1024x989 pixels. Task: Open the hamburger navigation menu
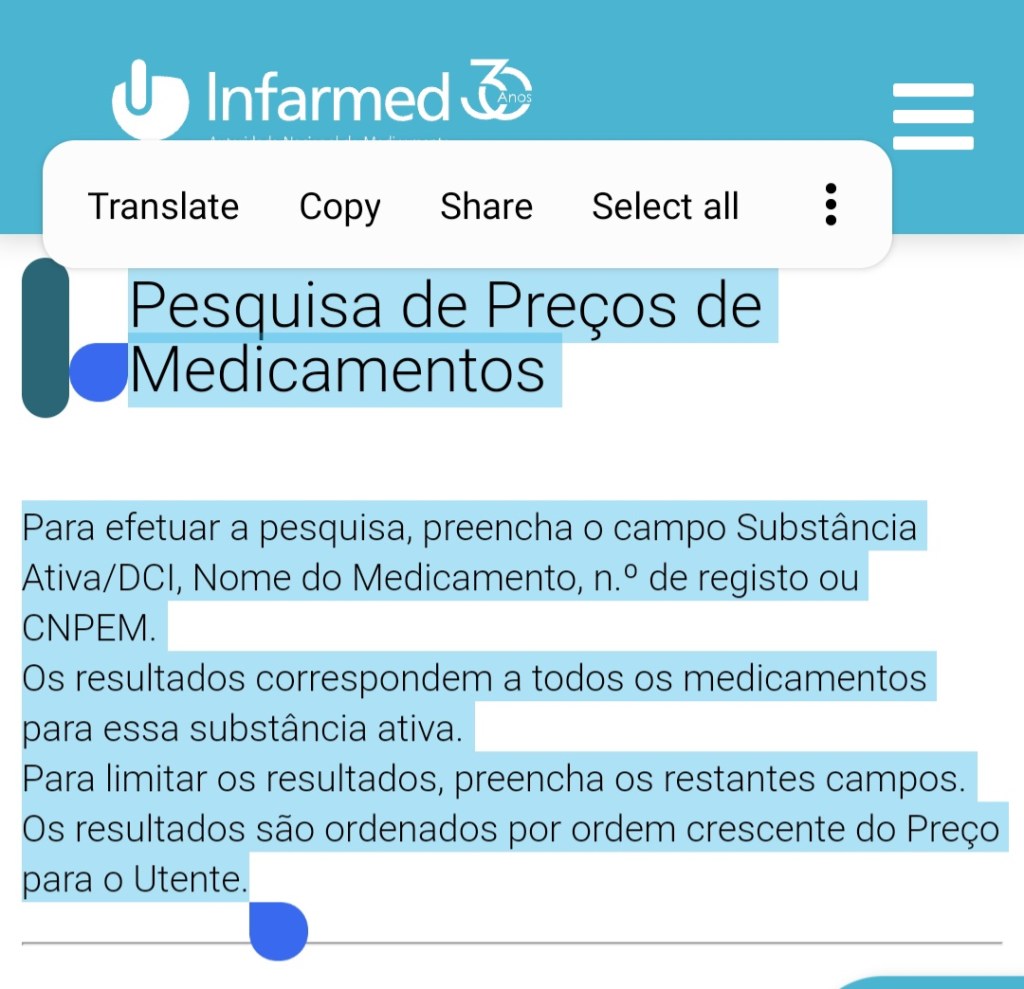pyautogui.click(x=932, y=117)
